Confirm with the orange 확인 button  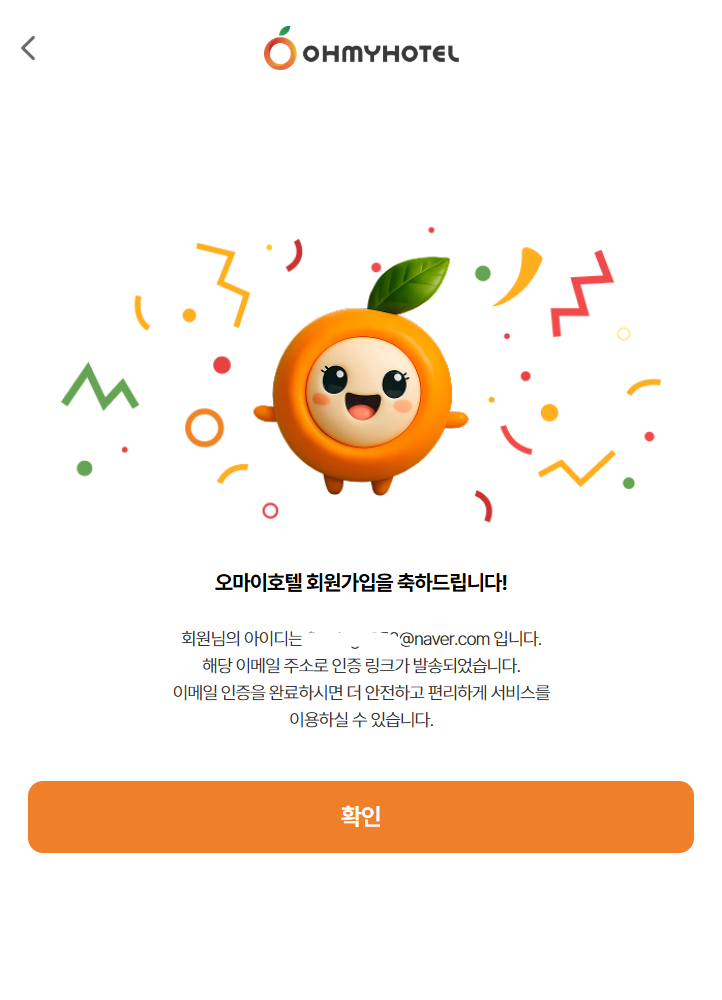coord(361,817)
